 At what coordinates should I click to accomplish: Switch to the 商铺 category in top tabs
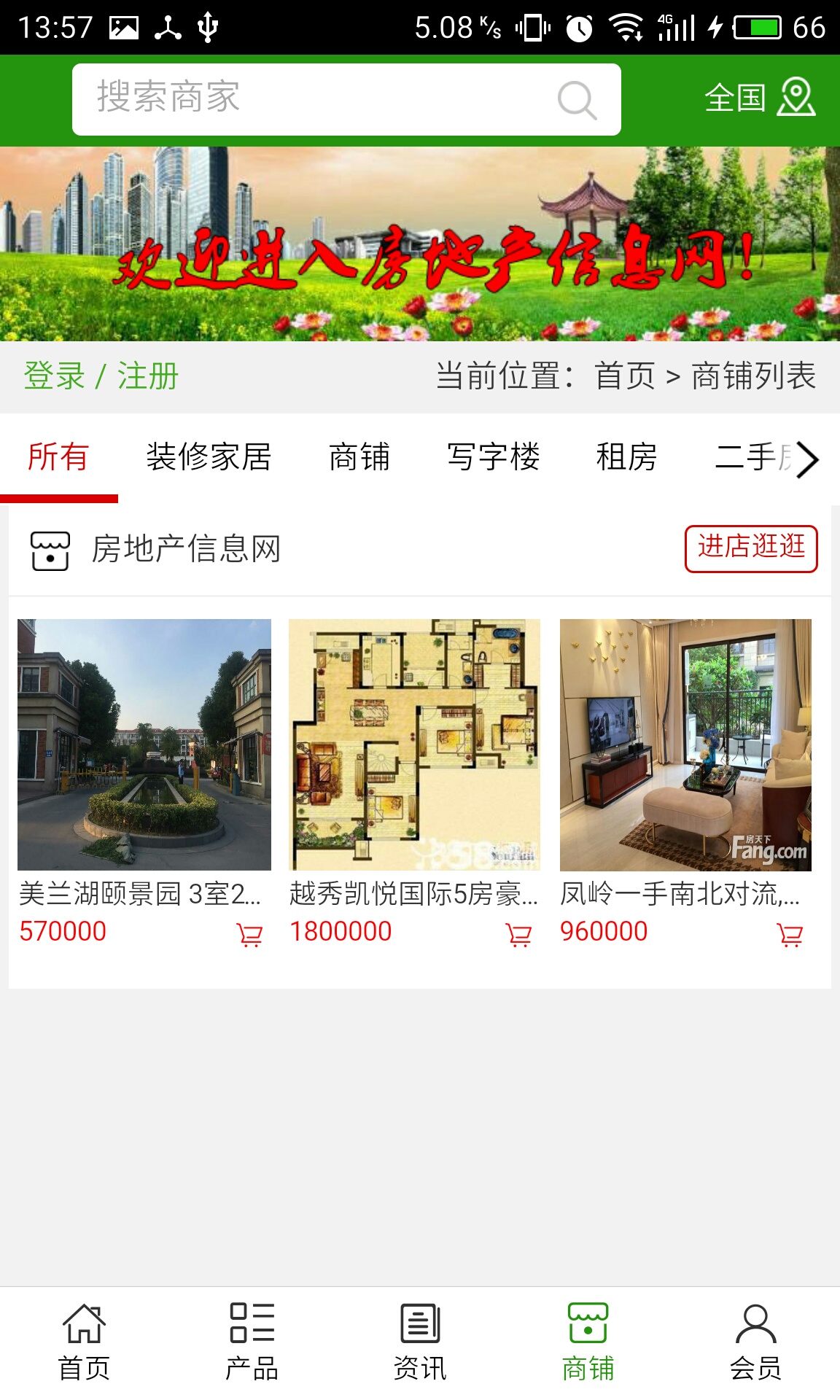pyautogui.click(x=359, y=457)
